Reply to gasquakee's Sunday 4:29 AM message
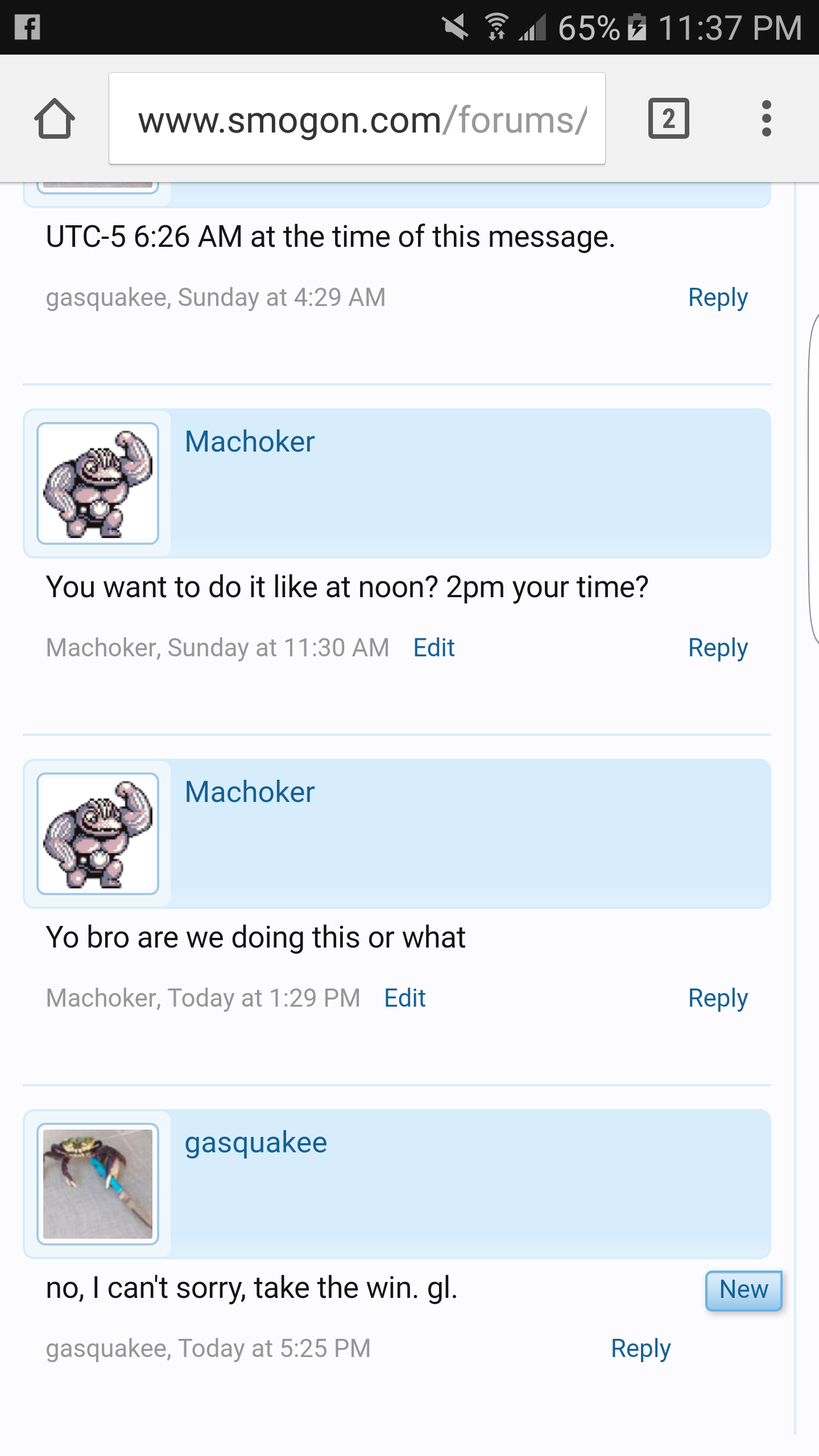819x1456 pixels. pos(718,297)
